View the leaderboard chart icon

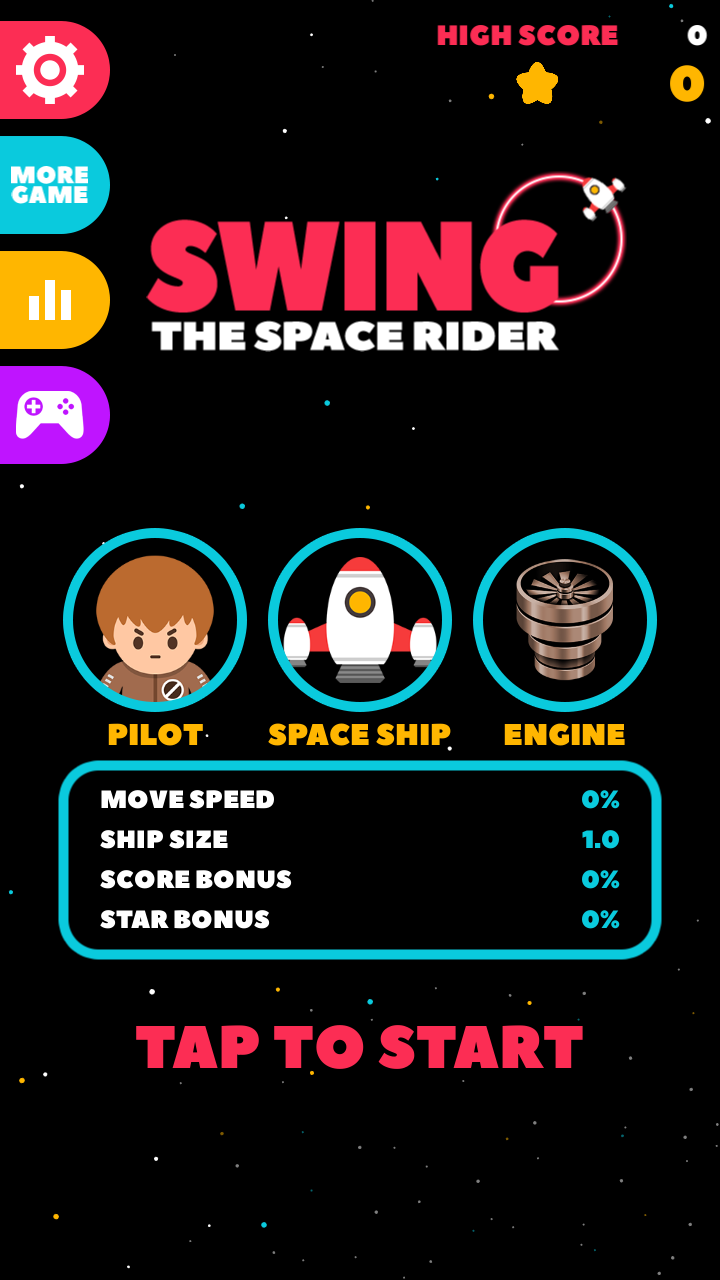[50, 300]
